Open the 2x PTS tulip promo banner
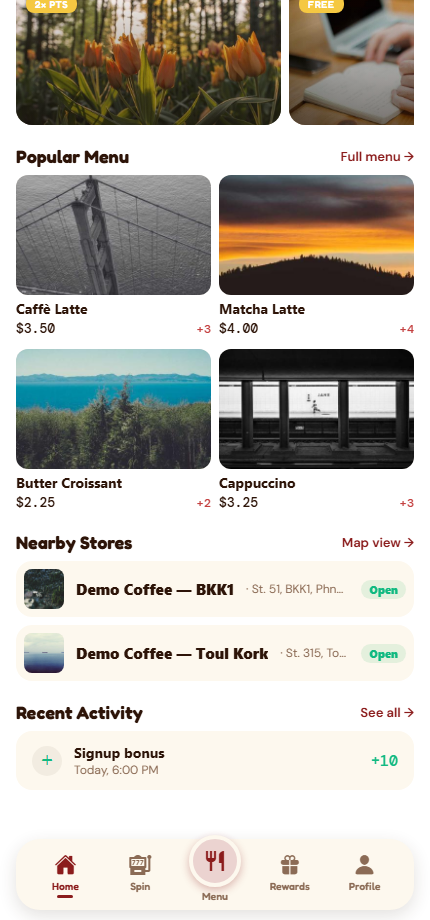430x920 pixels. (x=148, y=62)
